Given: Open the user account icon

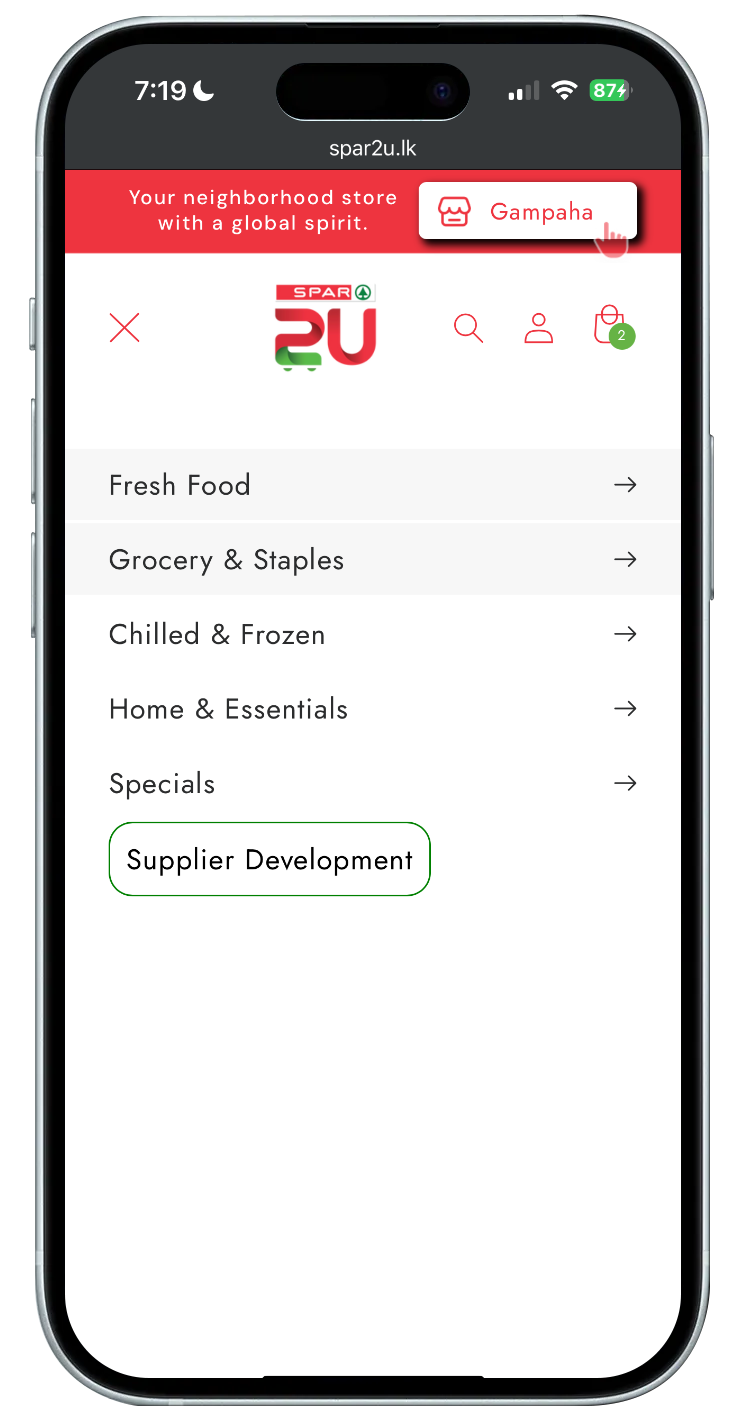Looking at the screenshot, I should pos(538,328).
